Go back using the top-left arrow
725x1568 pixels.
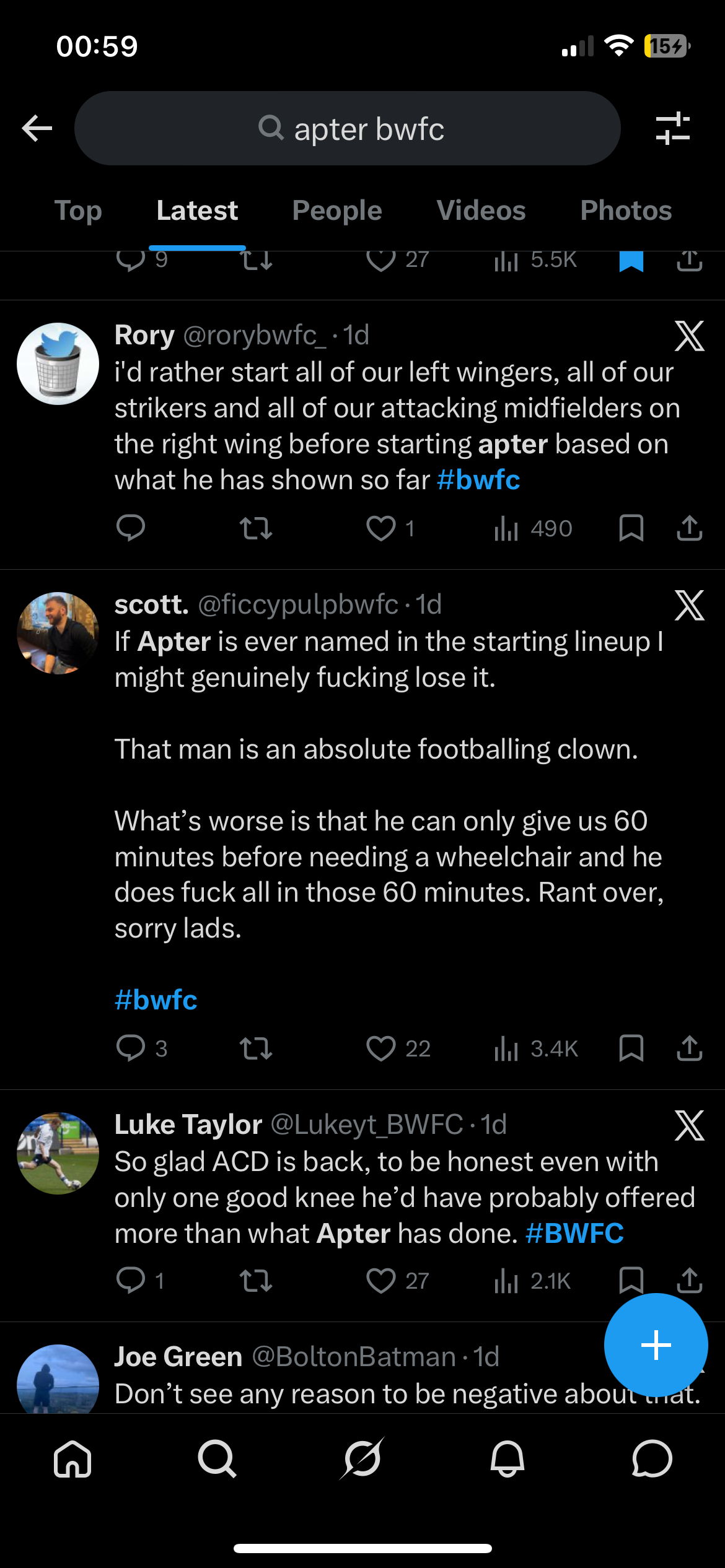coord(37,129)
